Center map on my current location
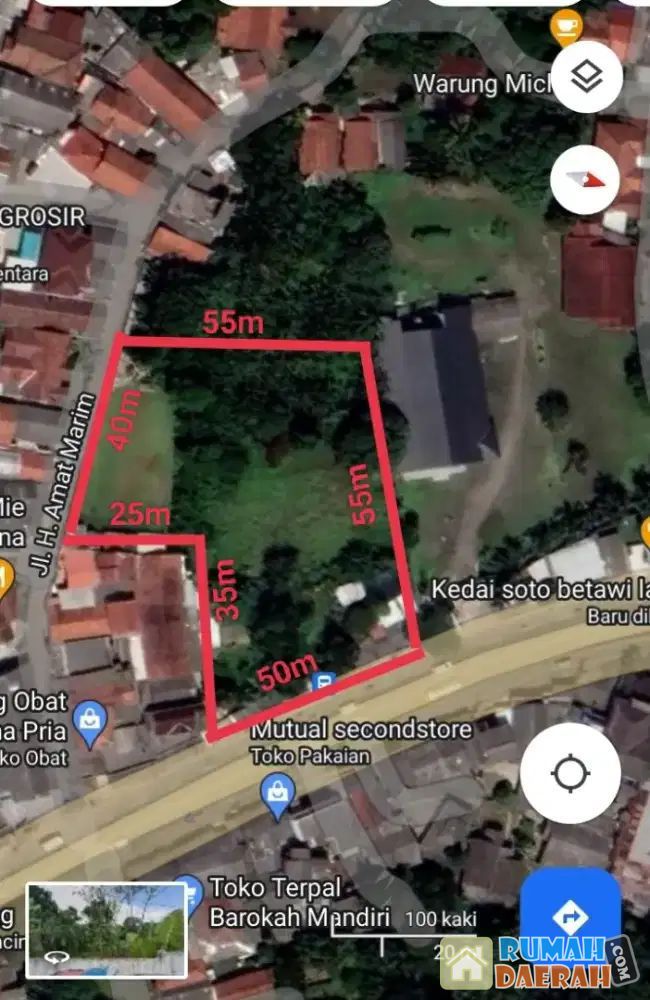The width and height of the screenshot is (650, 1000). pyautogui.click(x=570, y=773)
